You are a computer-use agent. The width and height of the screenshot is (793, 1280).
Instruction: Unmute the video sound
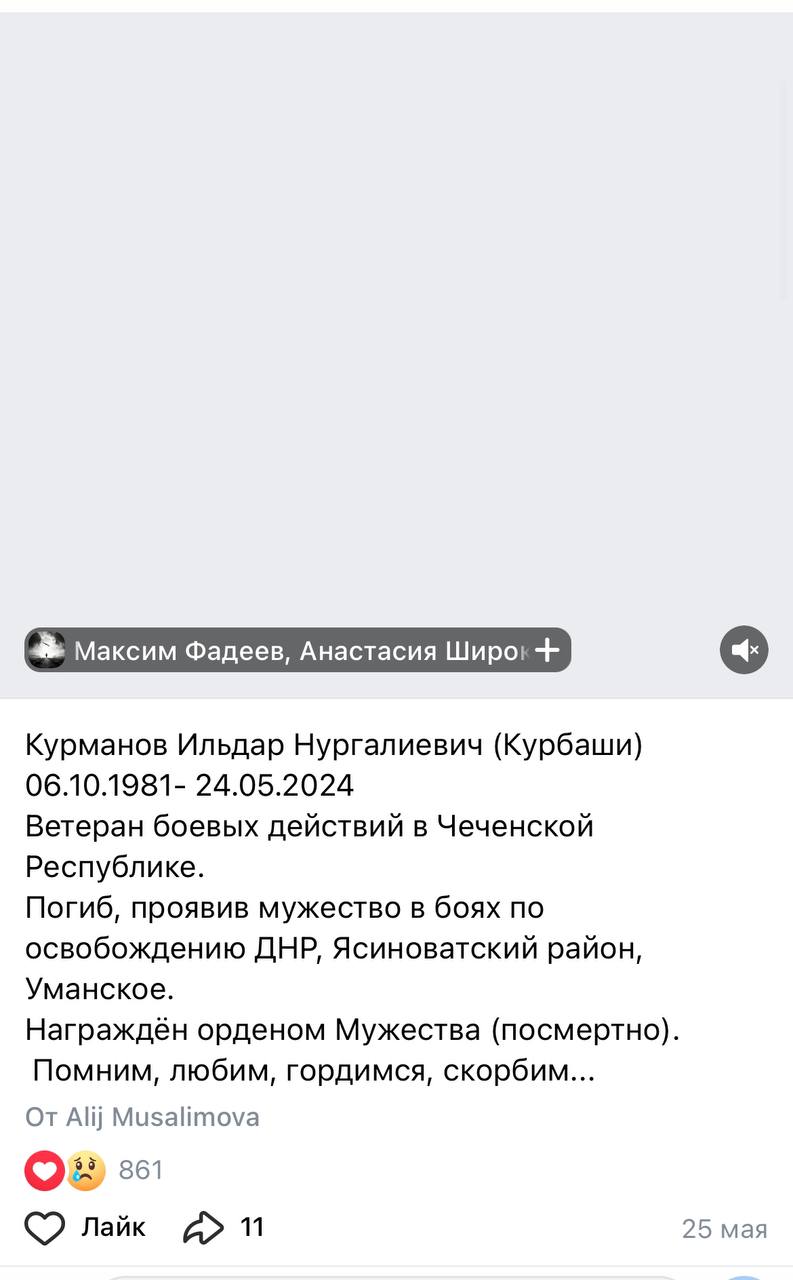click(744, 650)
